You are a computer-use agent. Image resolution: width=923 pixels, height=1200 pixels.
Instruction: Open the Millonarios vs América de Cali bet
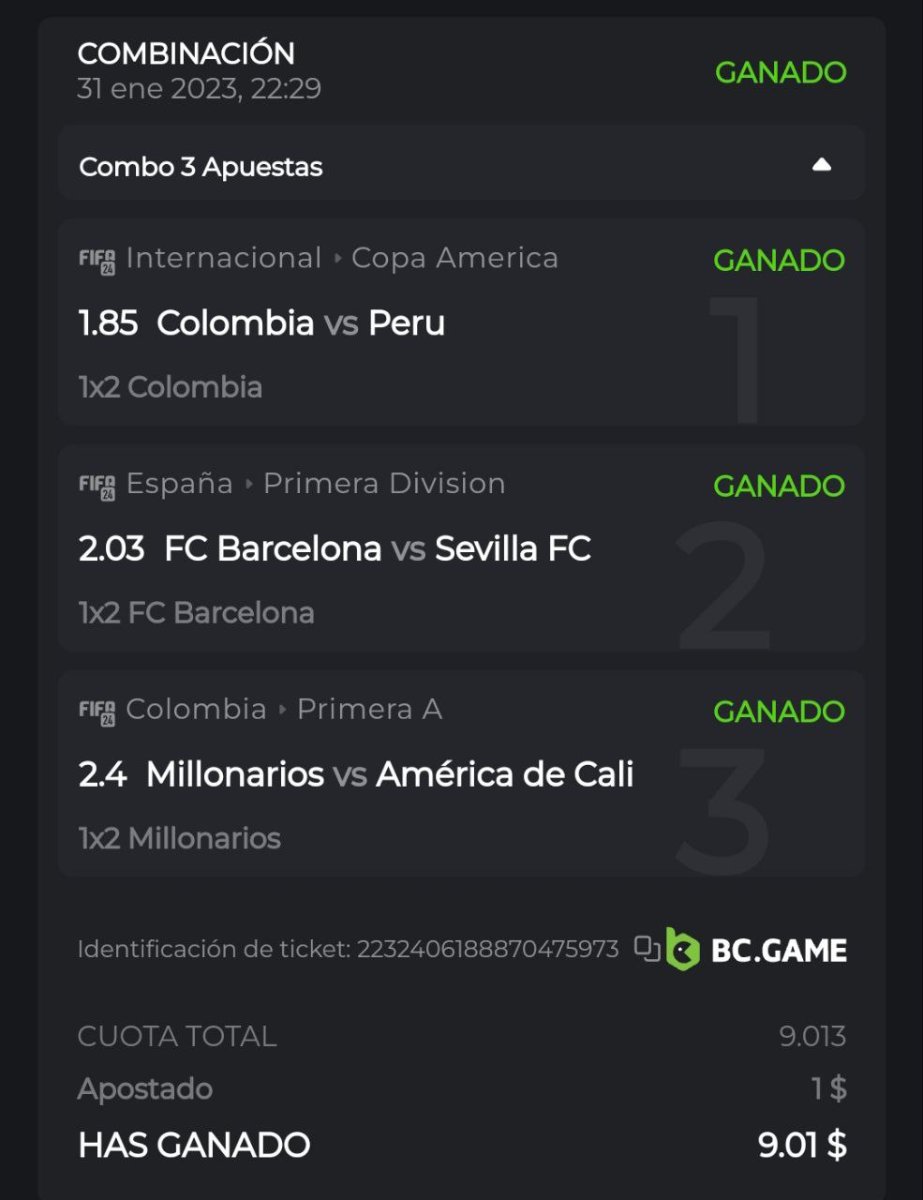356,775
